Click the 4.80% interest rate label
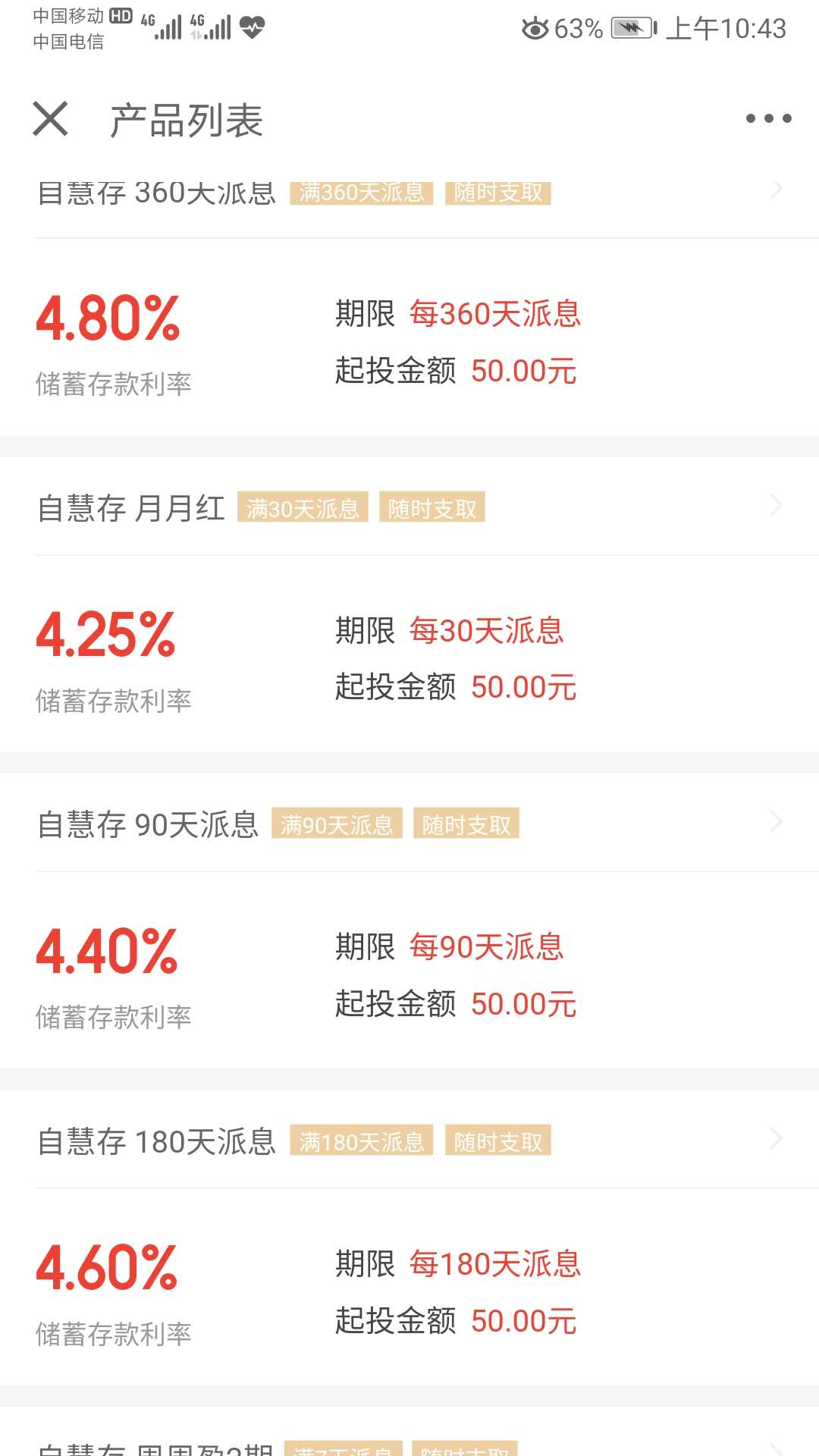 [x=108, y=318]
